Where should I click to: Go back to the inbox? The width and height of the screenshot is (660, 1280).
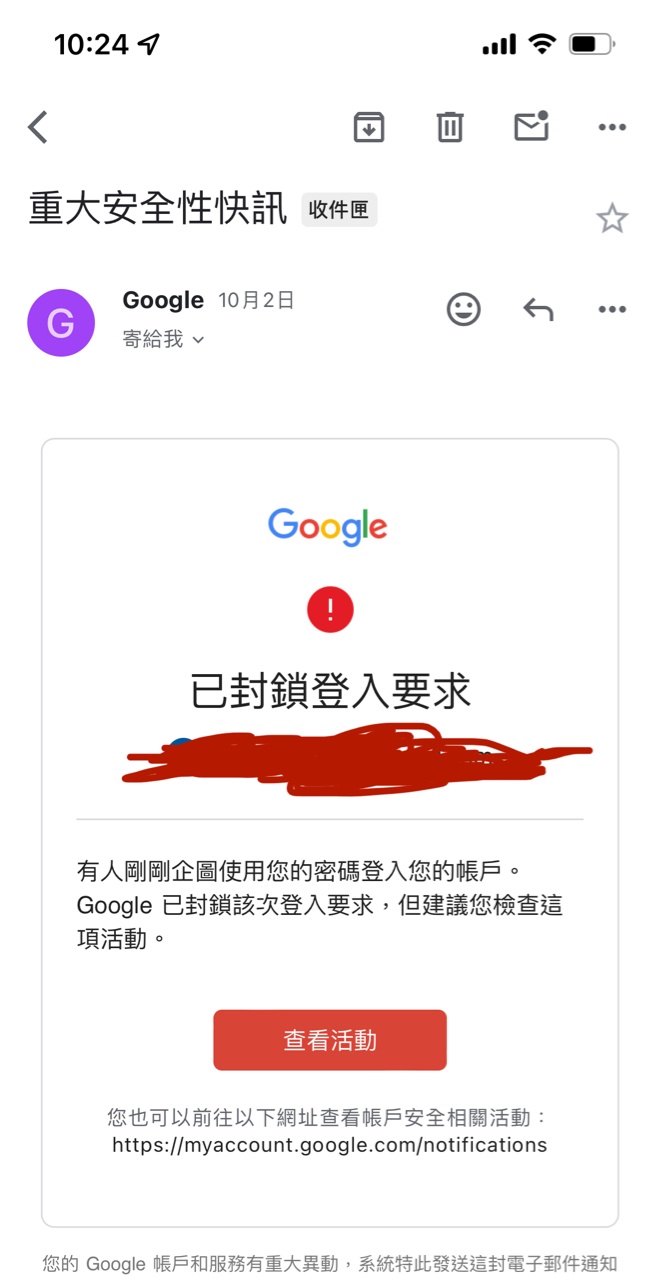(38, 127)
